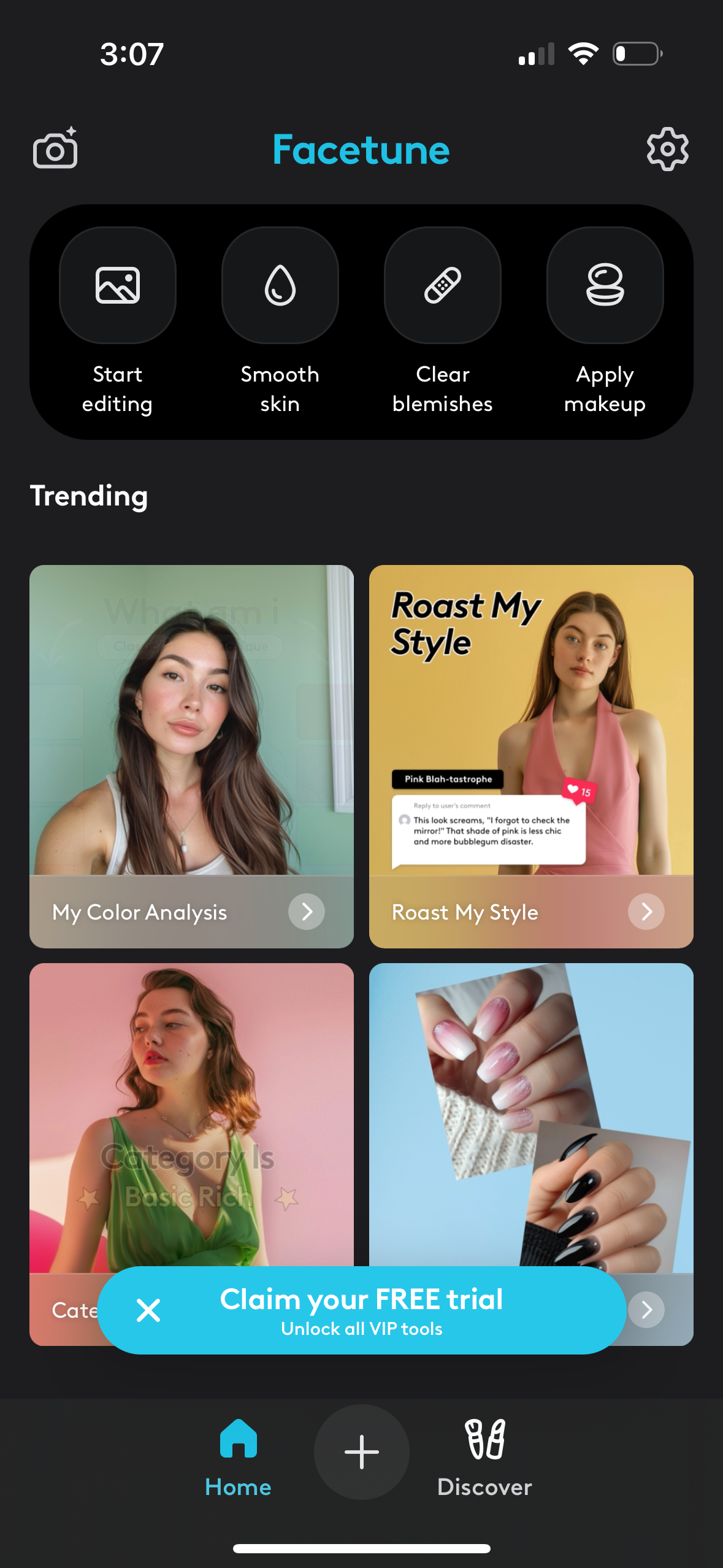Open the Facetune settings gear

668,149
